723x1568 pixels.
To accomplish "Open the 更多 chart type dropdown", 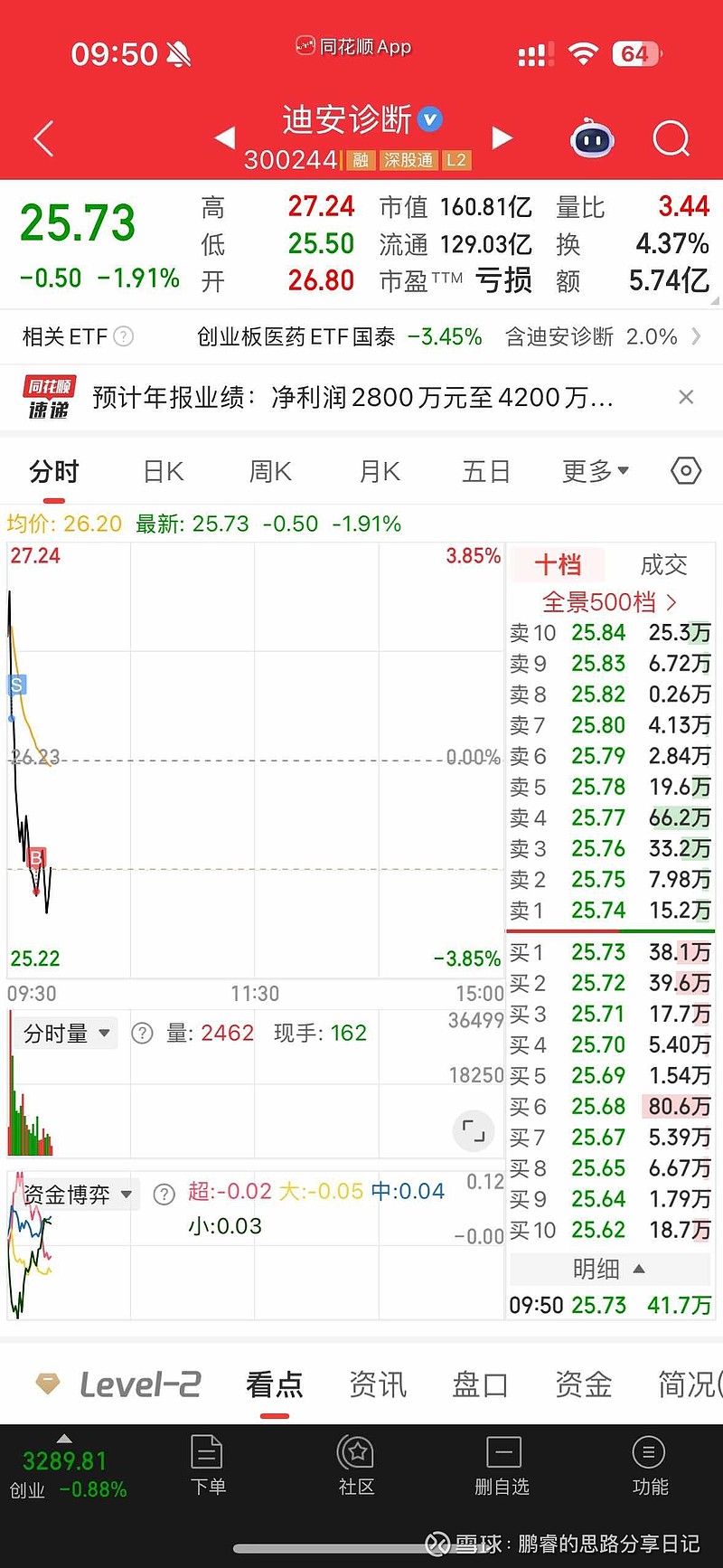I will tap(595, 470).
